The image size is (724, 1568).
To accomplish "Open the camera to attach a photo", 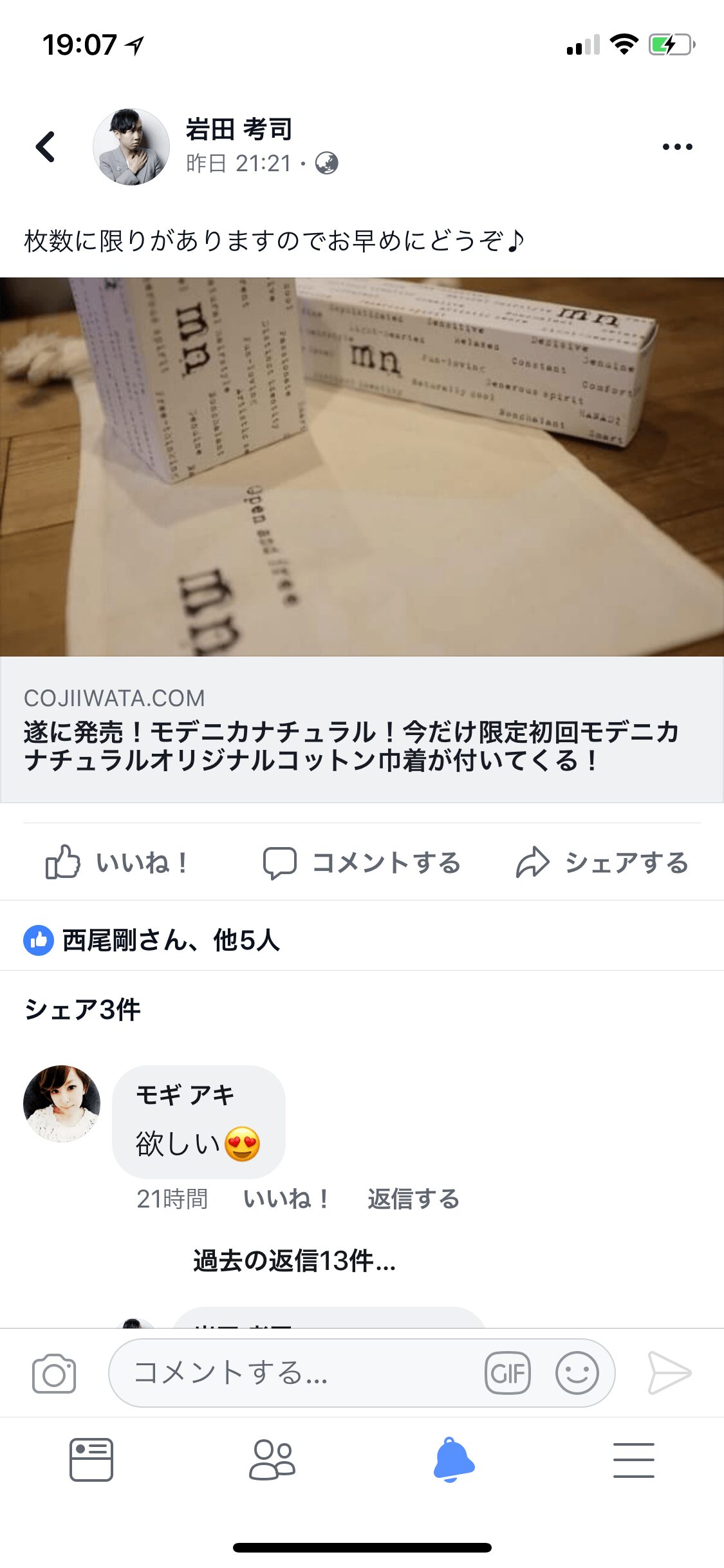I will tap(54, 1373).
